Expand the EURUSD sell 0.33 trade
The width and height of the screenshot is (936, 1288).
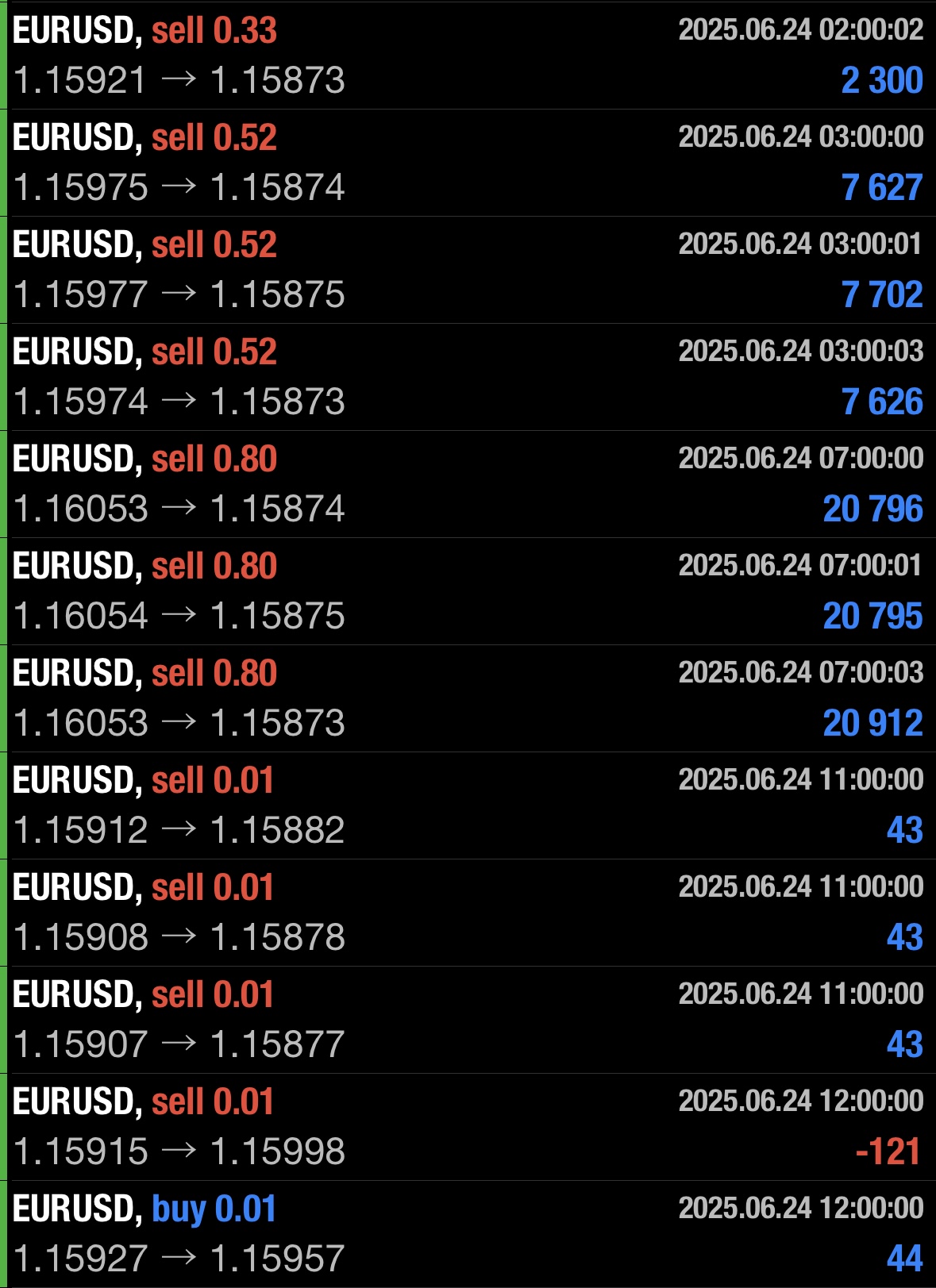point(468,56)
